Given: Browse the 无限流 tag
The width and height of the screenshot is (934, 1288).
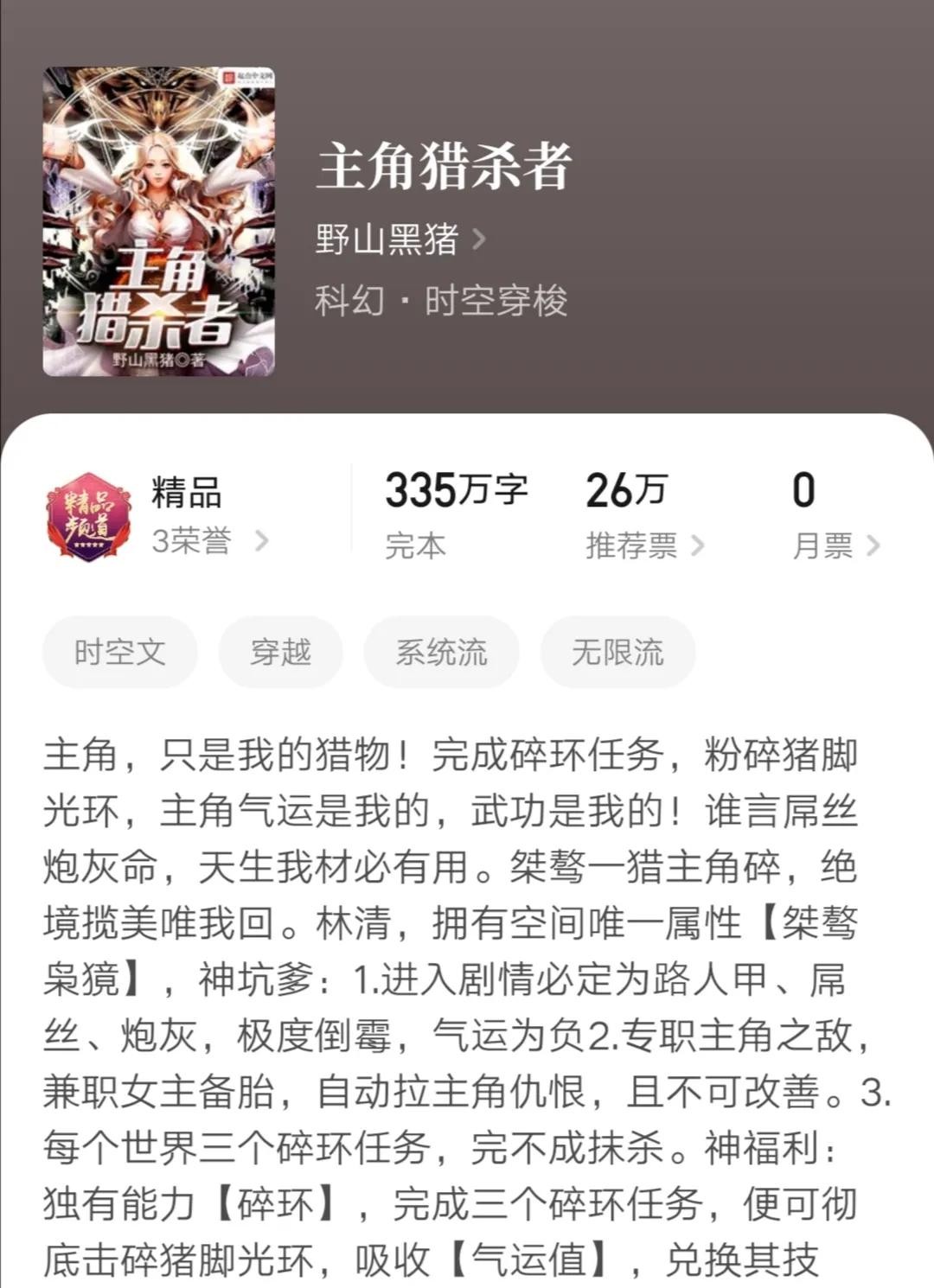Looking at the screenshot, I should click(x=617, y=652).
